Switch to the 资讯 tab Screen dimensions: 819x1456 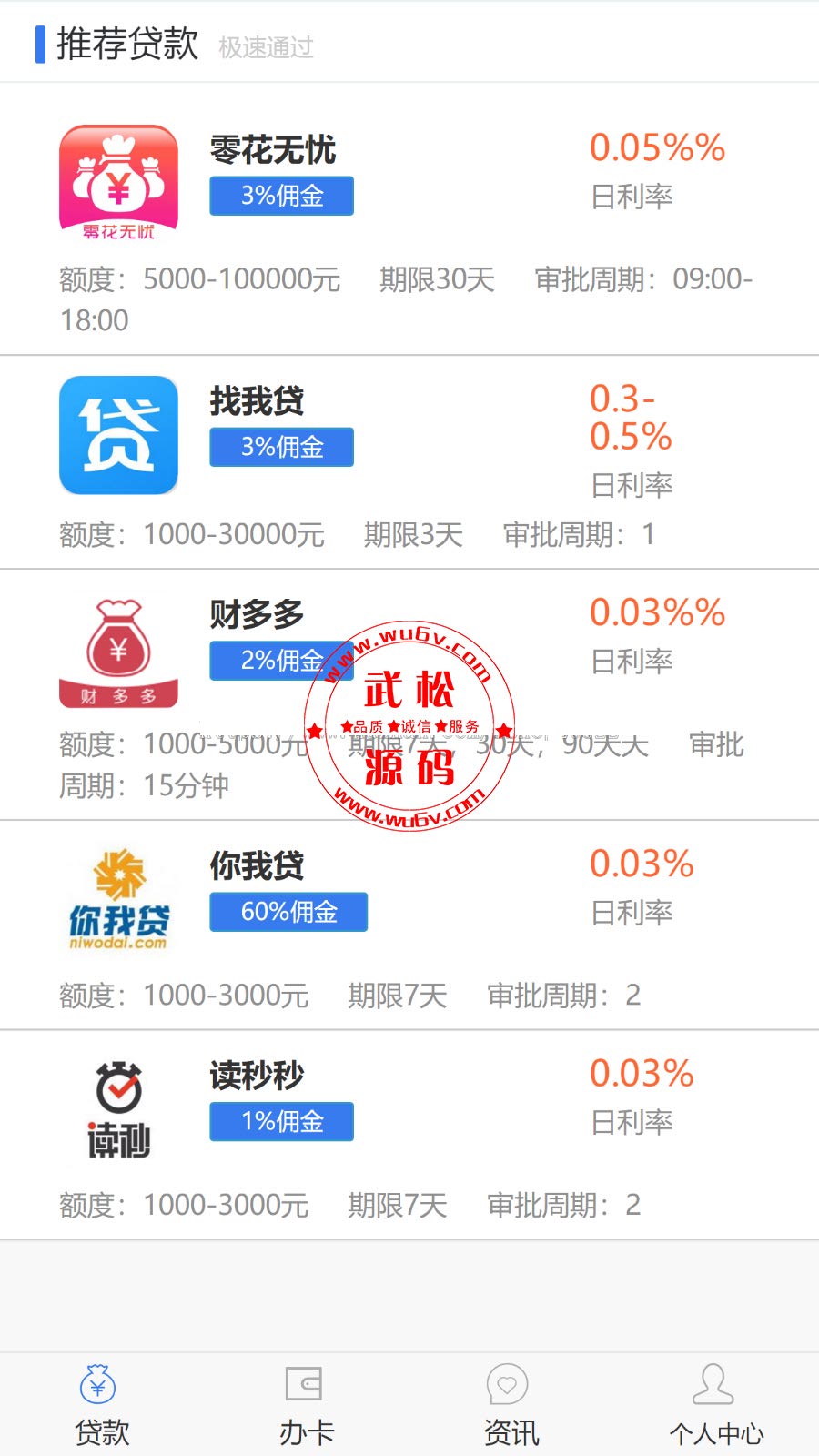click(511, 1406)
